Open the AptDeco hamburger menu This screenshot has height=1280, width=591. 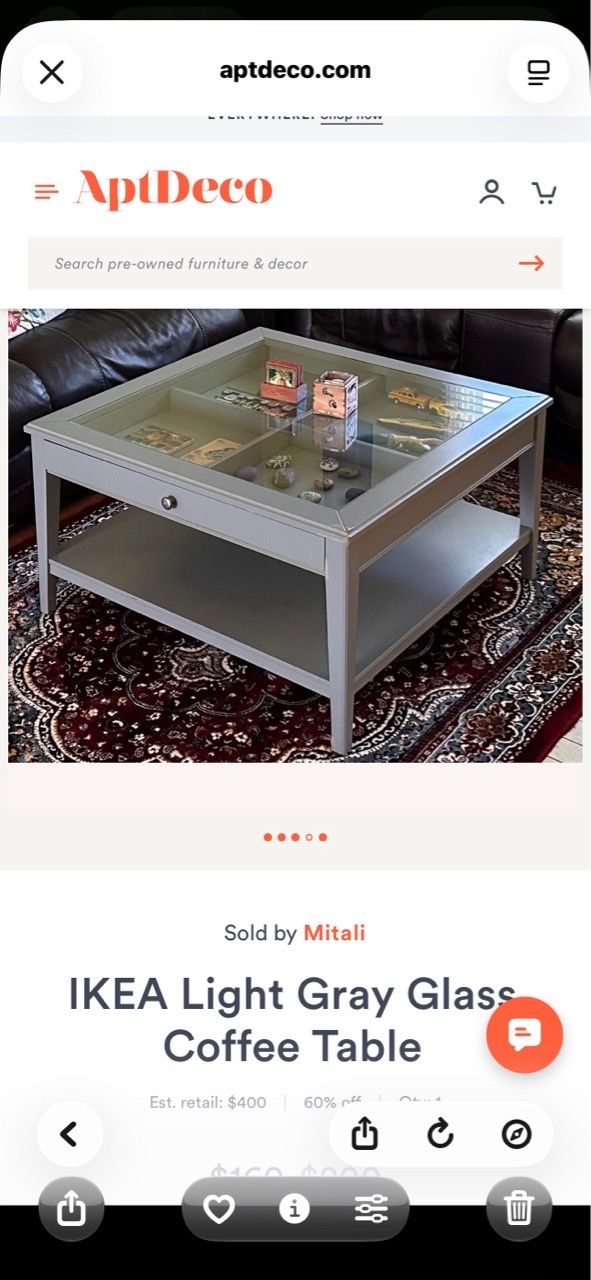46,191
